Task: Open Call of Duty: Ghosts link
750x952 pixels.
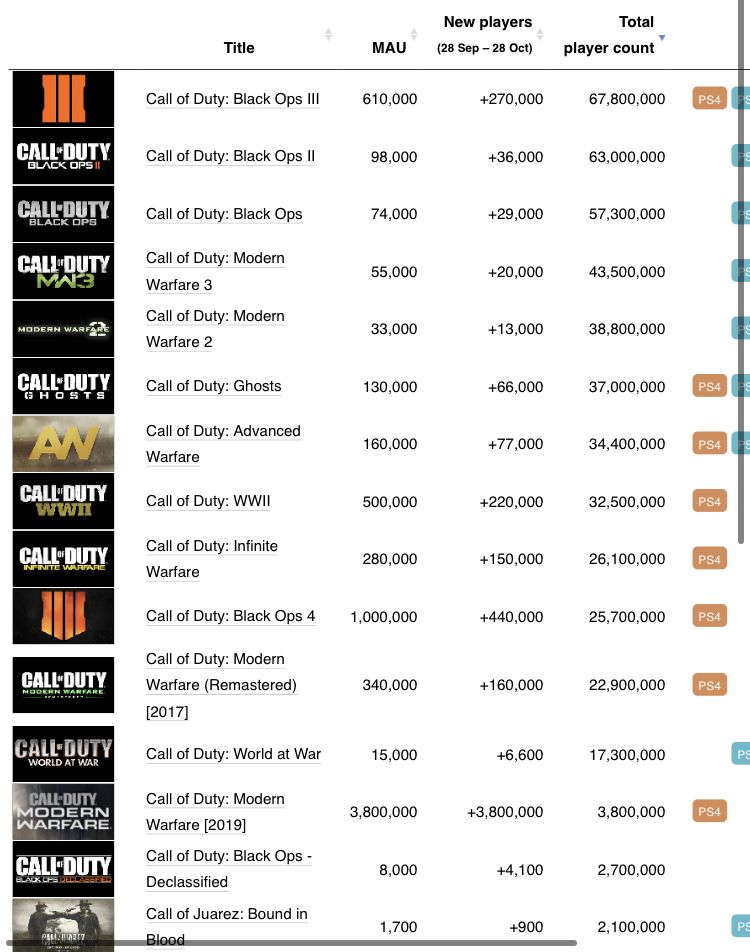Action: (214, 386)
